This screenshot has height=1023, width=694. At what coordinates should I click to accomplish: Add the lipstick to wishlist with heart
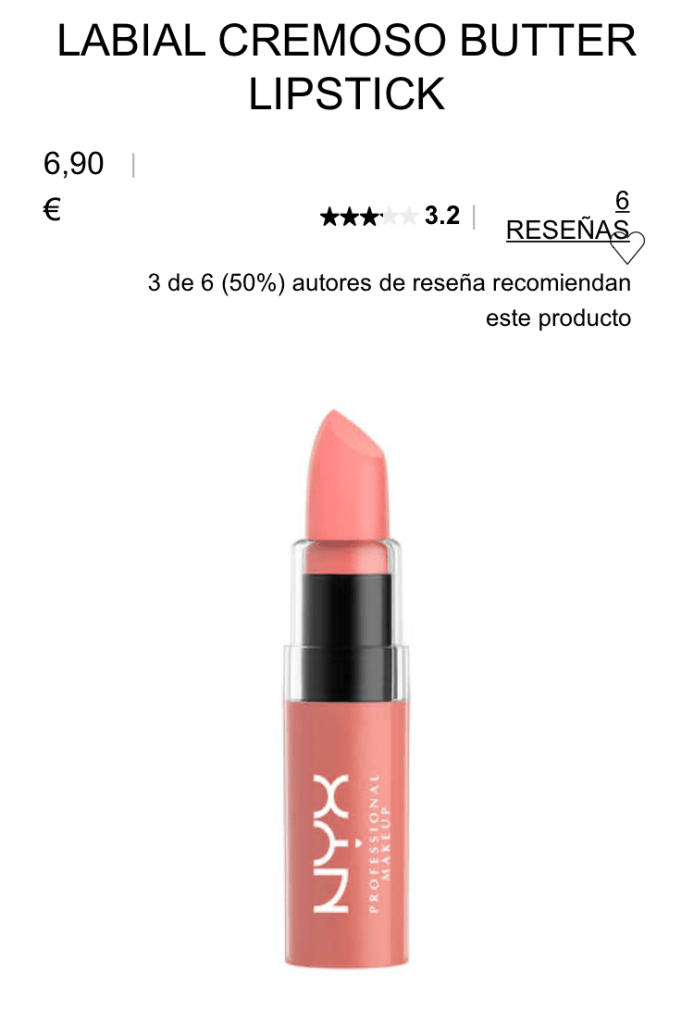[629, 246]
